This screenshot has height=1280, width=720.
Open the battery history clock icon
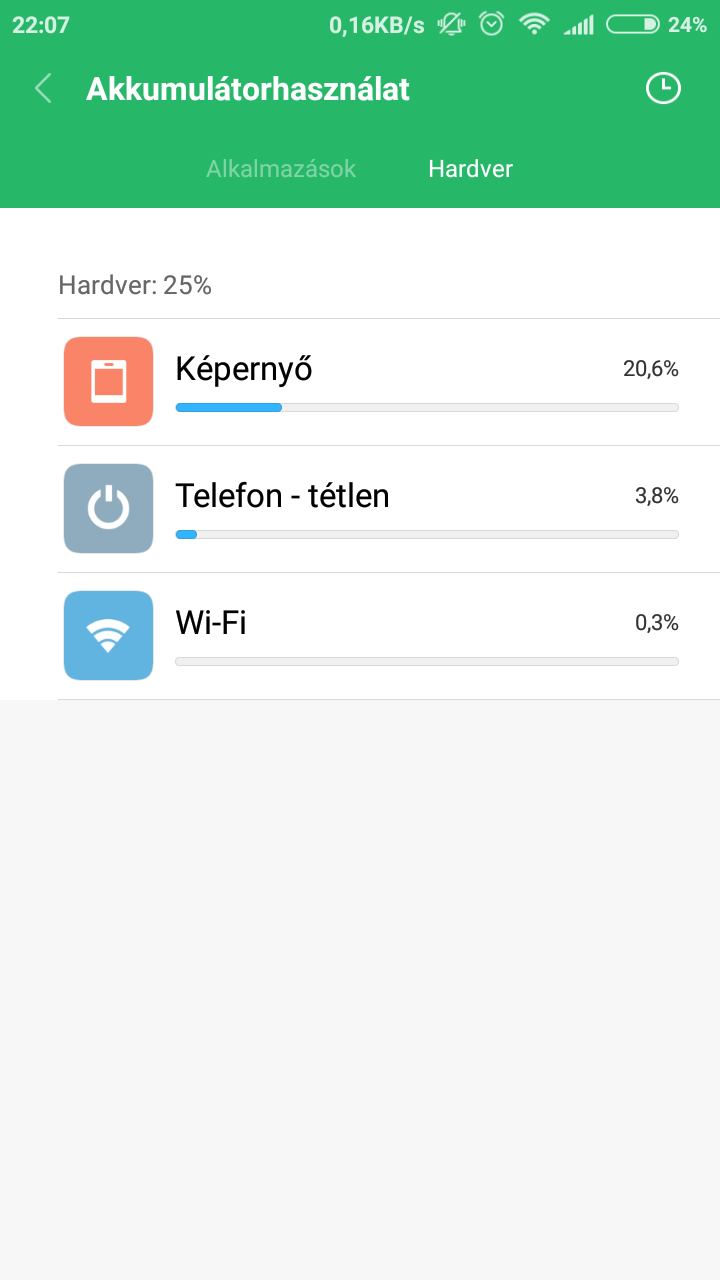(x=663, y=89)
